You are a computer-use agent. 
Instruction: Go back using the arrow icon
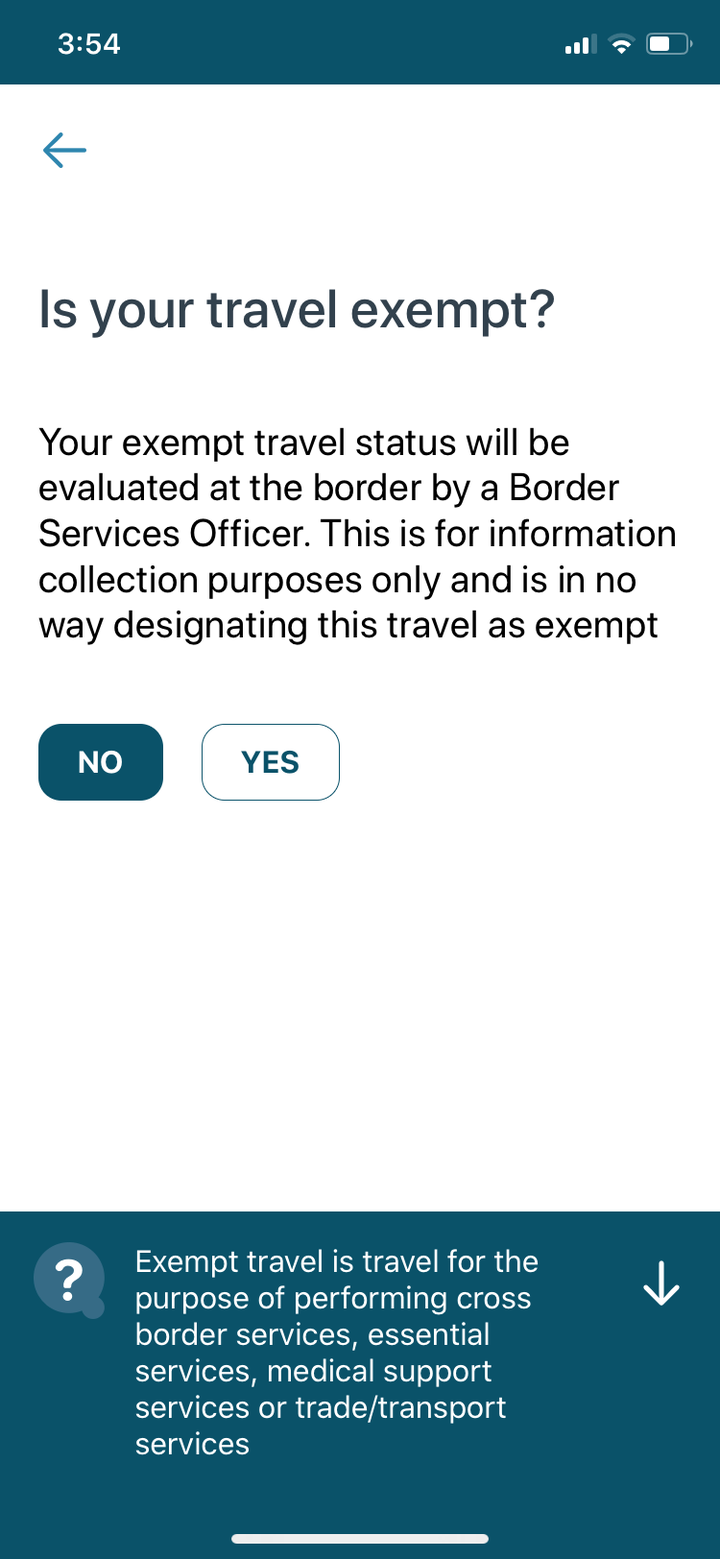(x=64, y=151)
